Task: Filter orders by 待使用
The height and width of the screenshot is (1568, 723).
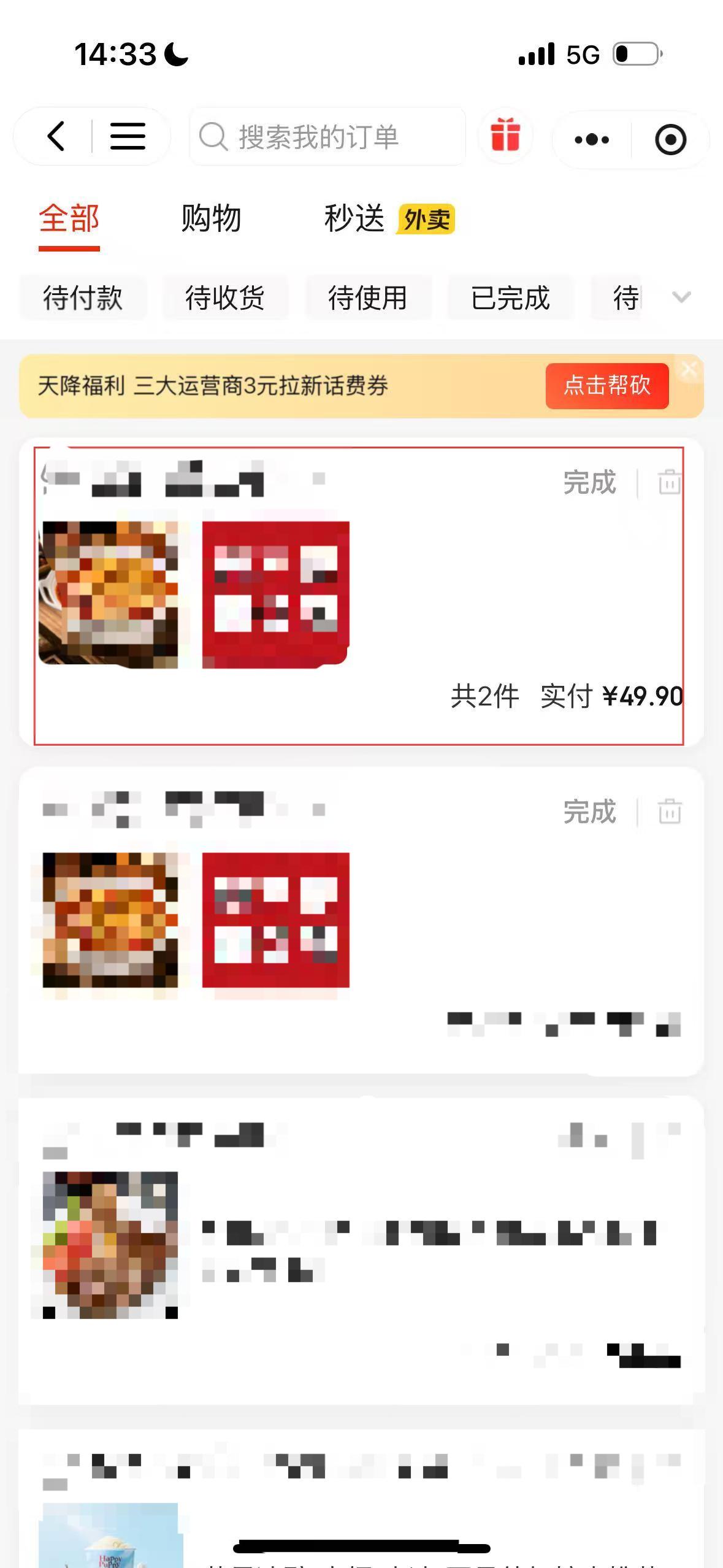Action: coord(368,298)
